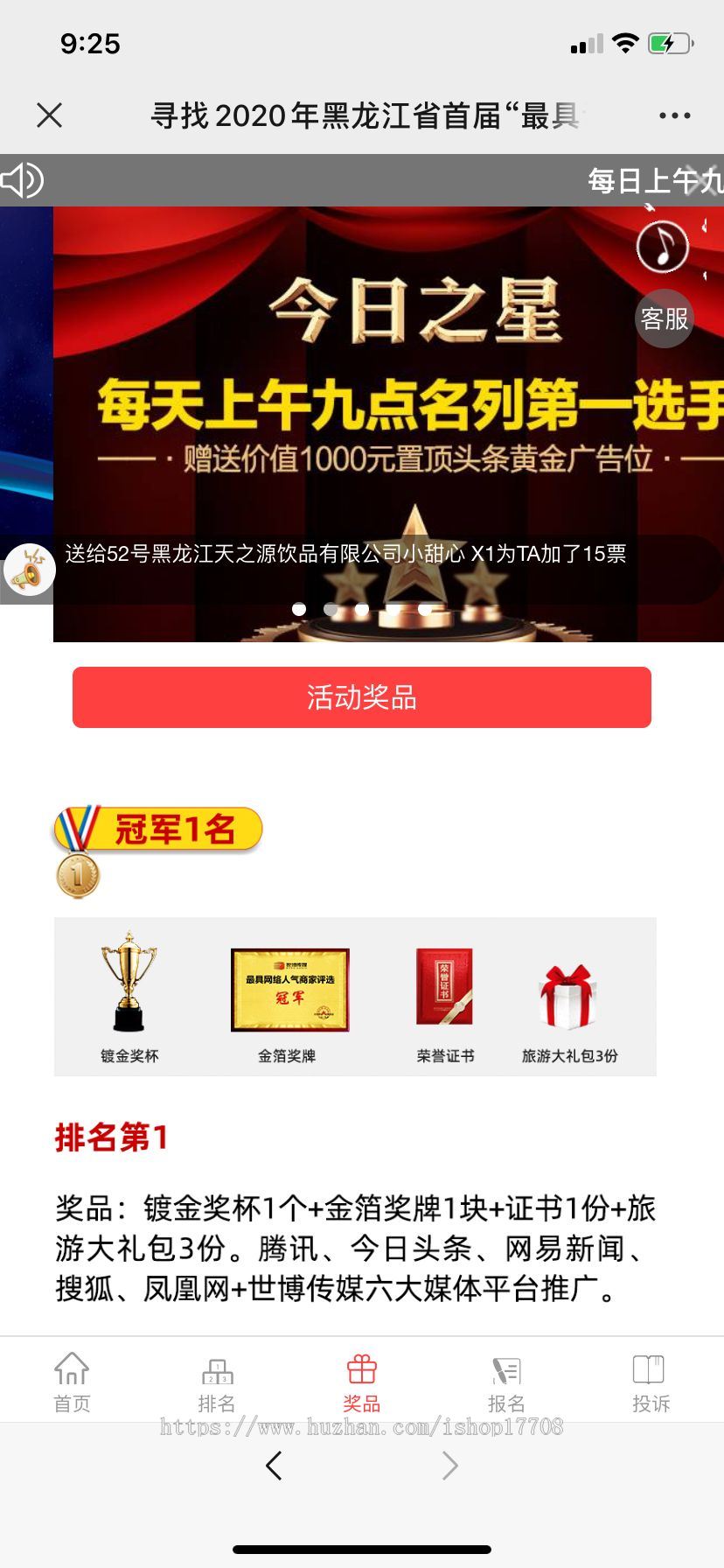The height and width of the screenshot is (1568, 724).
Task: Toggle the background music note icon
Action: point(663,247)
